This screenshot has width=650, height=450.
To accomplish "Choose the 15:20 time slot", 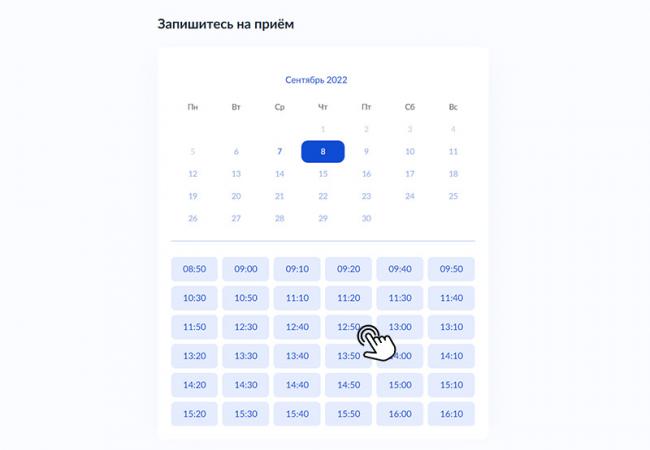I will tap(194, 414).
